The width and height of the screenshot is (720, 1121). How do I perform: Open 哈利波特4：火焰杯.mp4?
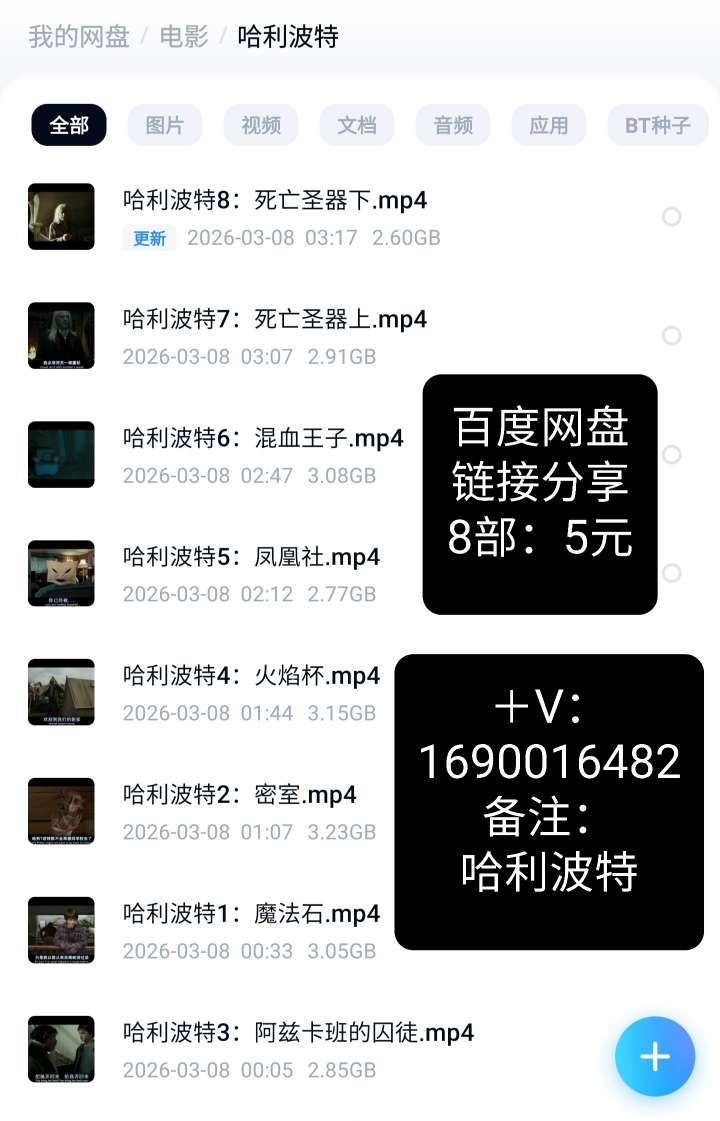pos(251,677)
